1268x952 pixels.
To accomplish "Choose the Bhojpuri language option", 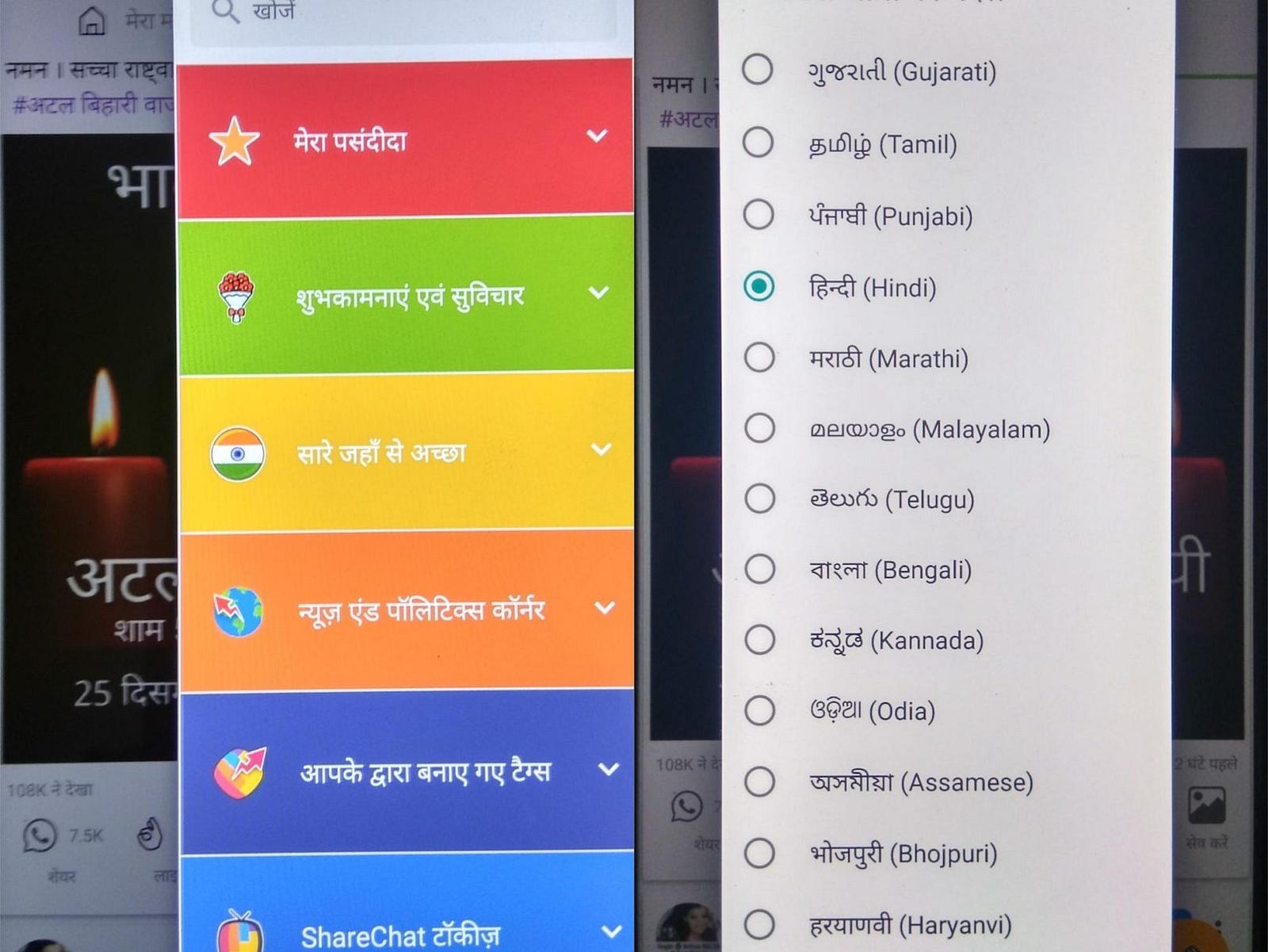I will tap(759, 853).
